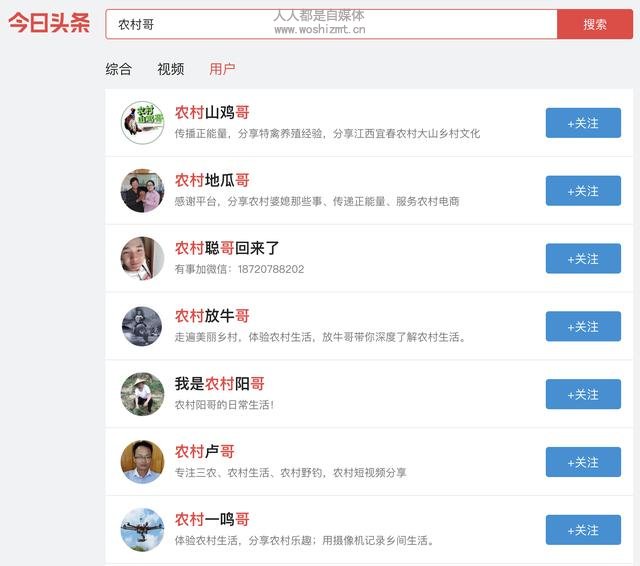The image size is (640, 566).
Task: Open the 农村聪哥回来了 user profile
Action: (227, 248)
